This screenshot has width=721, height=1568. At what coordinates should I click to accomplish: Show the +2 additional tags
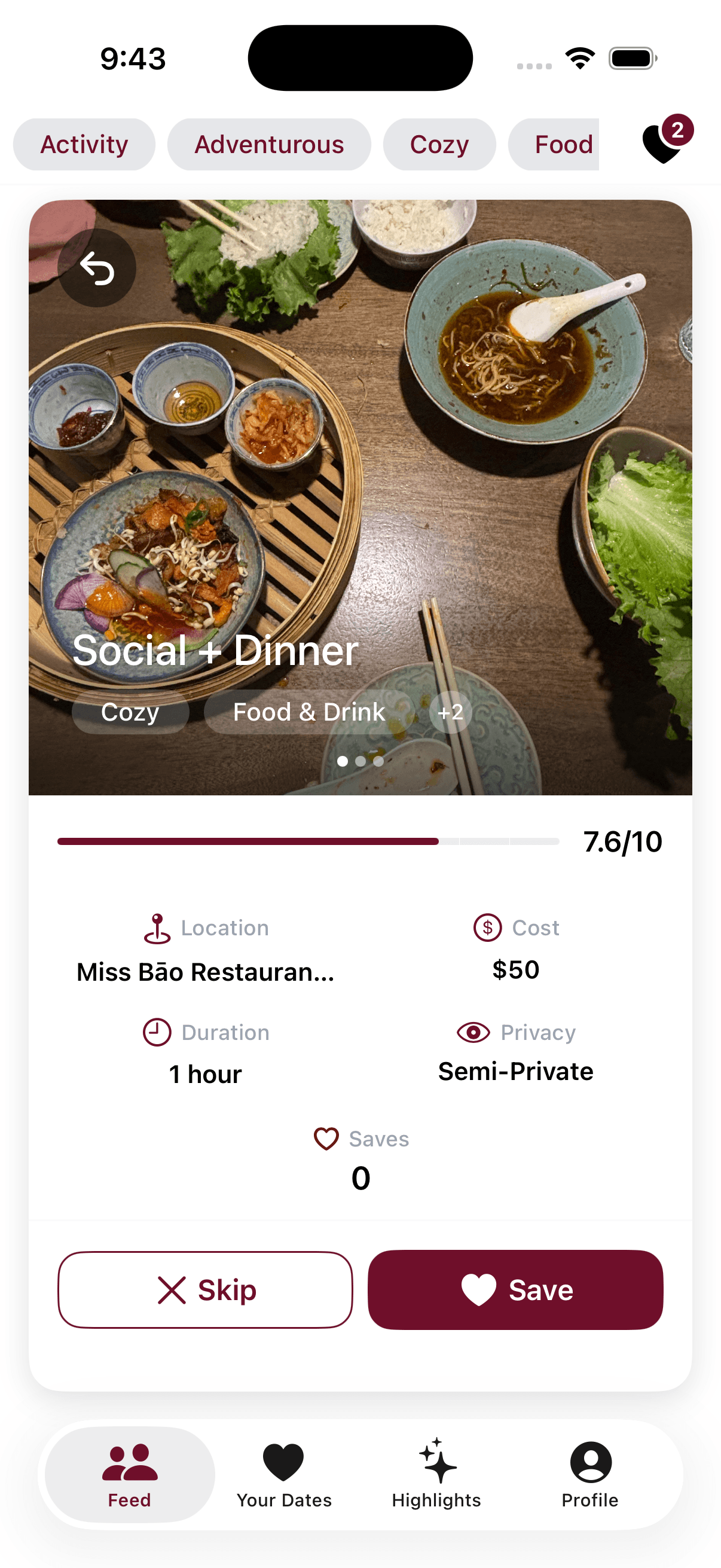coord(450,712)
